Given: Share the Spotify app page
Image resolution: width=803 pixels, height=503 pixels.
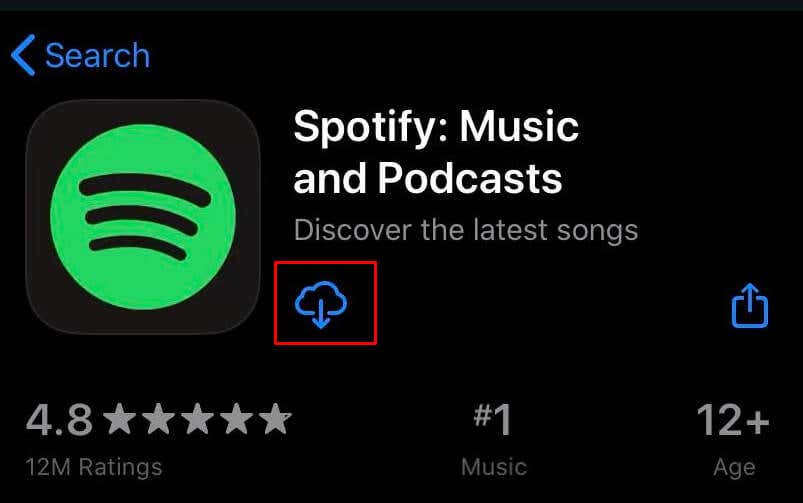Looking at the screenshot, I should (749, 307).
